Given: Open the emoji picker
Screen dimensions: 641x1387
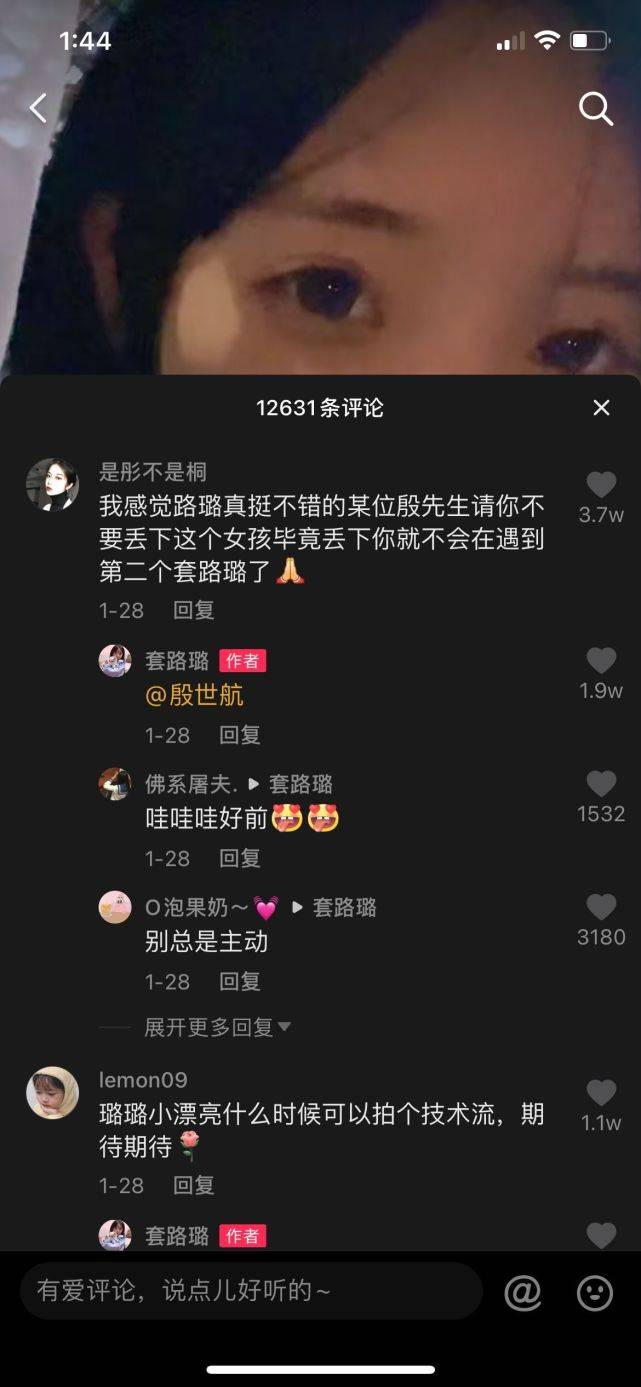Looking at the screenshot, I should pyautogui.click(x=595, y=1293).
